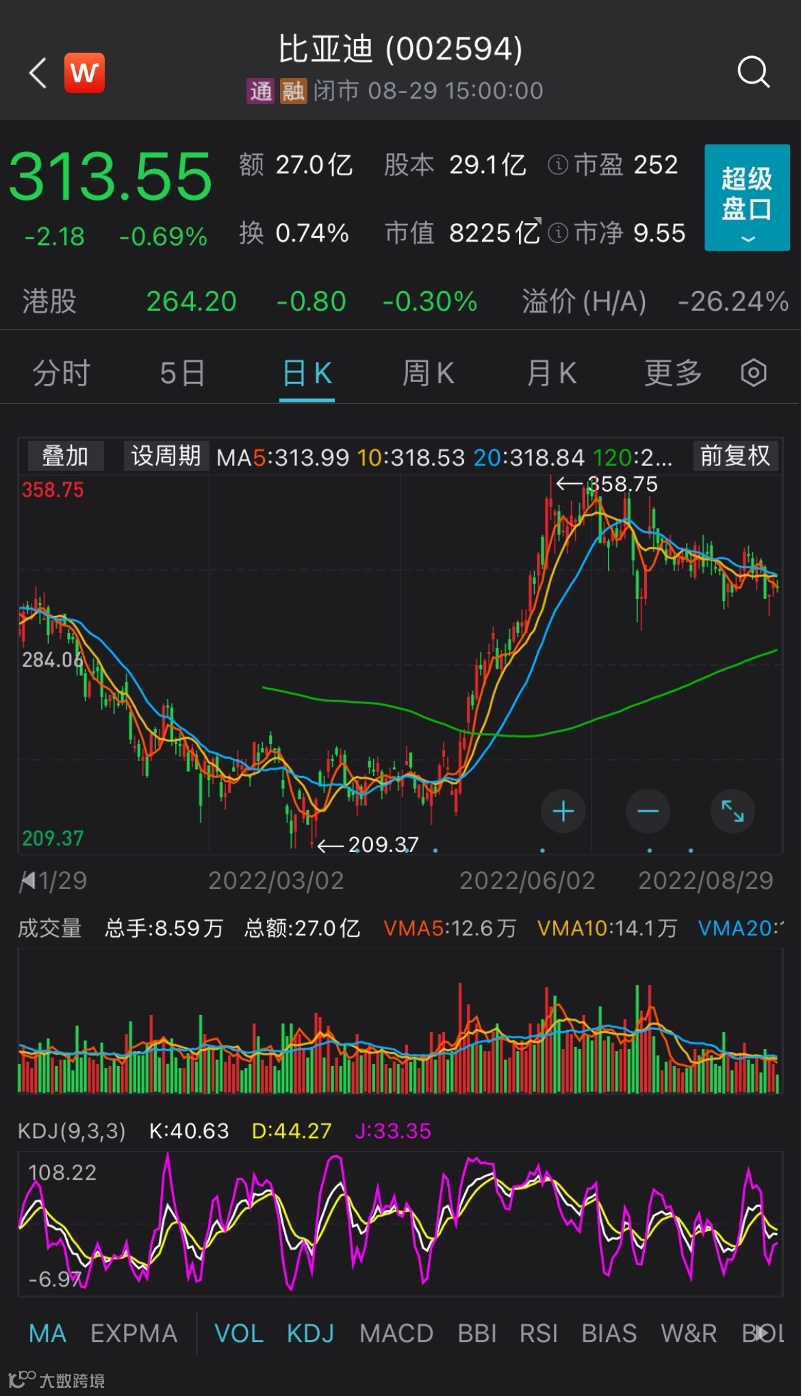The image size is (802, 1396).
Task: Select the 月K chart tab
Action: click(551, 373)
